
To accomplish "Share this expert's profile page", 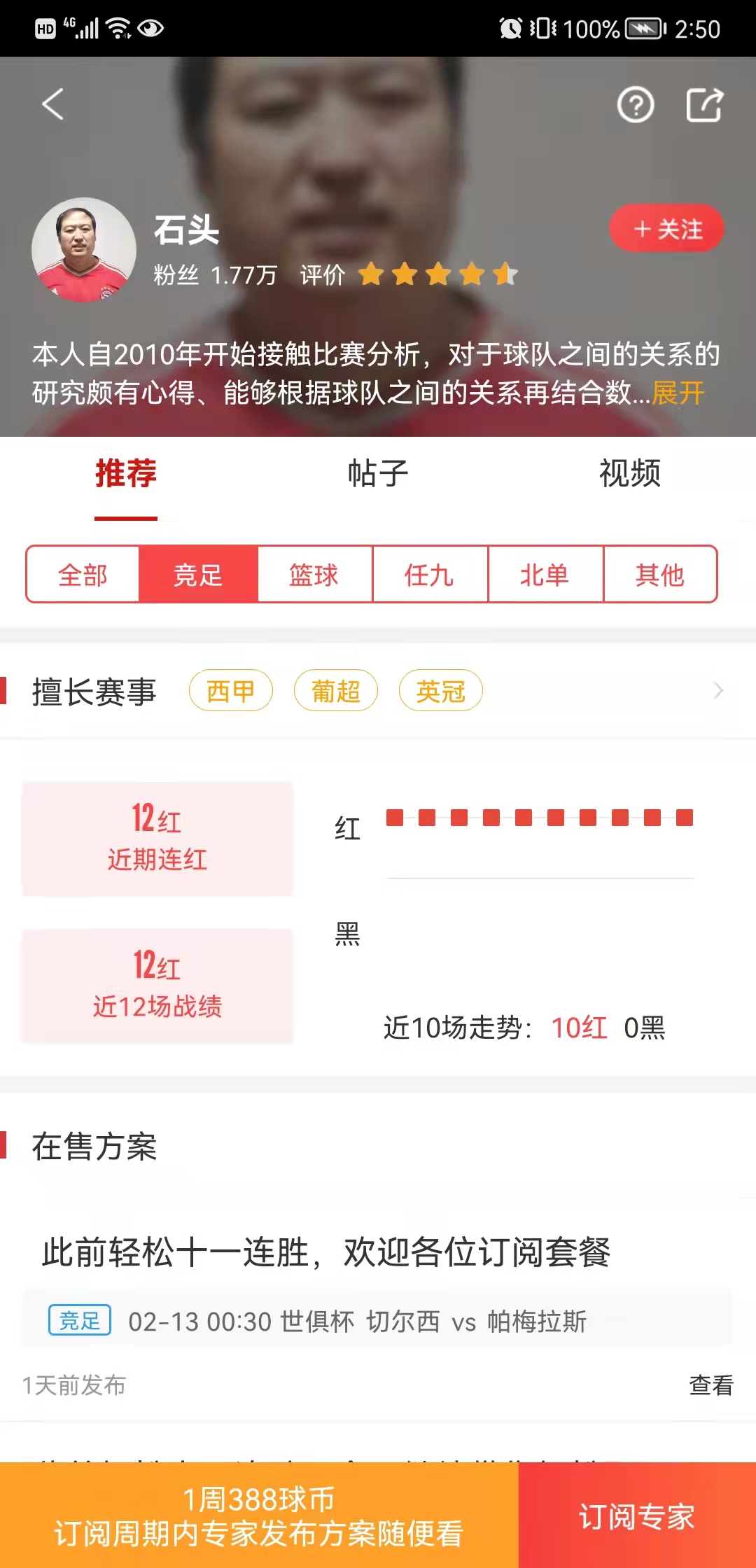I will click(x=703, y=105).
